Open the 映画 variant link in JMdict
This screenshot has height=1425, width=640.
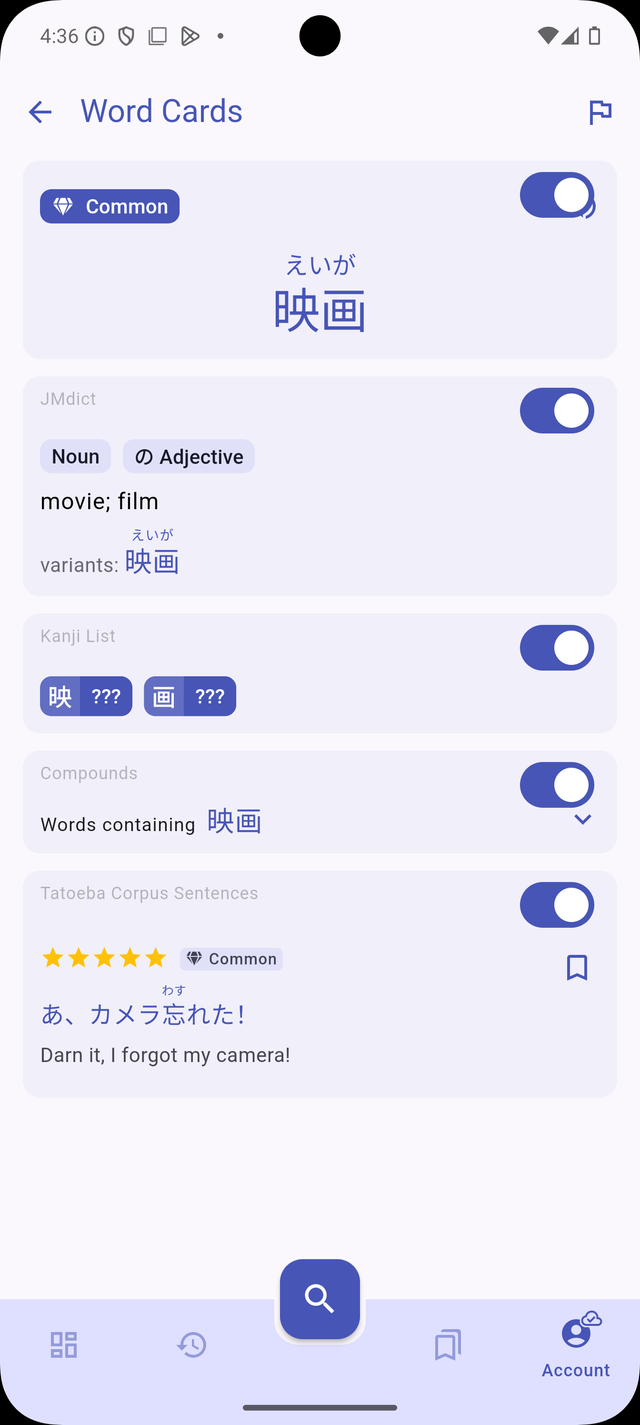click(x=152, y=562)
